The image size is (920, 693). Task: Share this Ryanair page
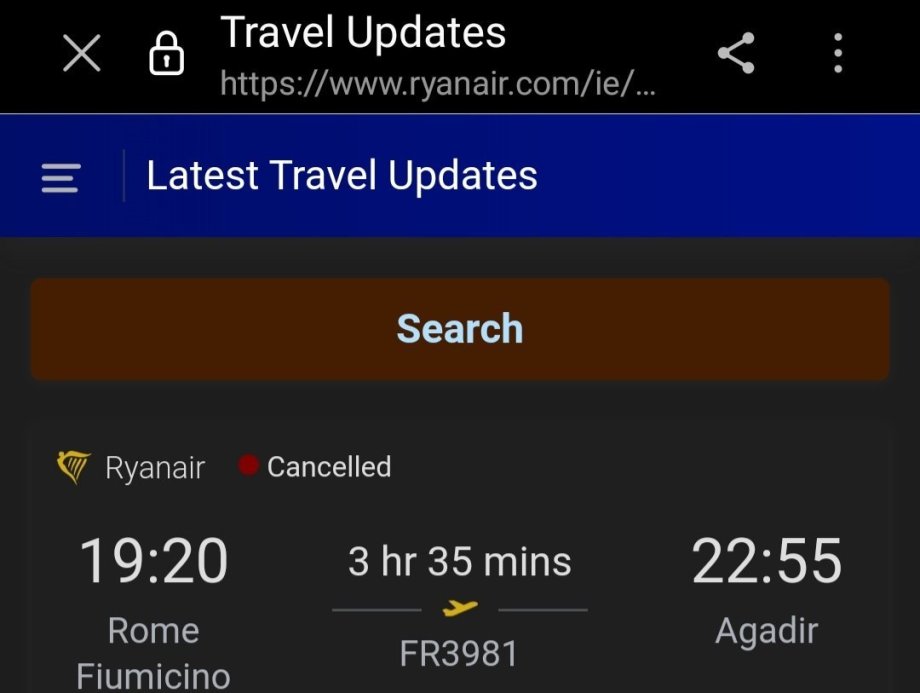pyautogui.click(x=736, y=54)
